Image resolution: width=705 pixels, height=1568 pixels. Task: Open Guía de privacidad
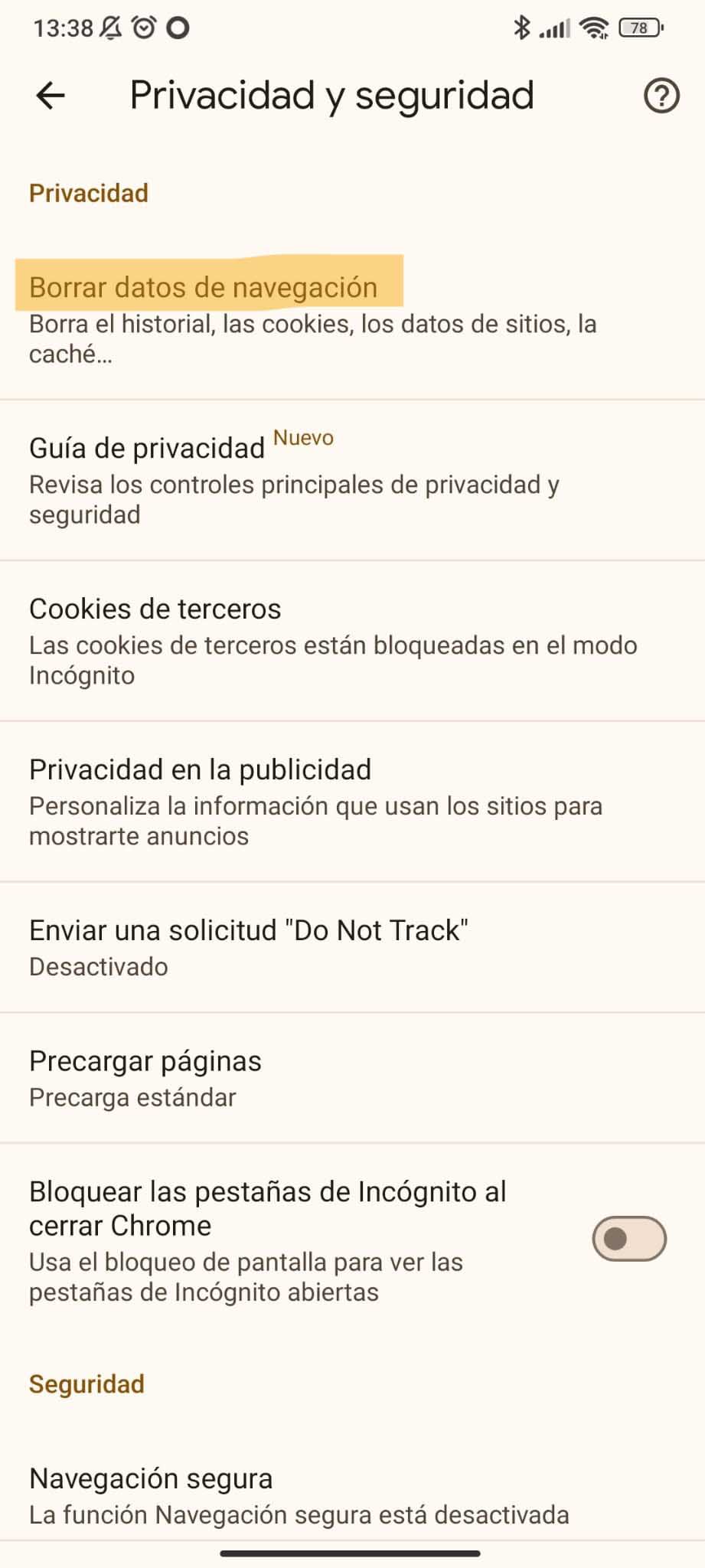147,449
